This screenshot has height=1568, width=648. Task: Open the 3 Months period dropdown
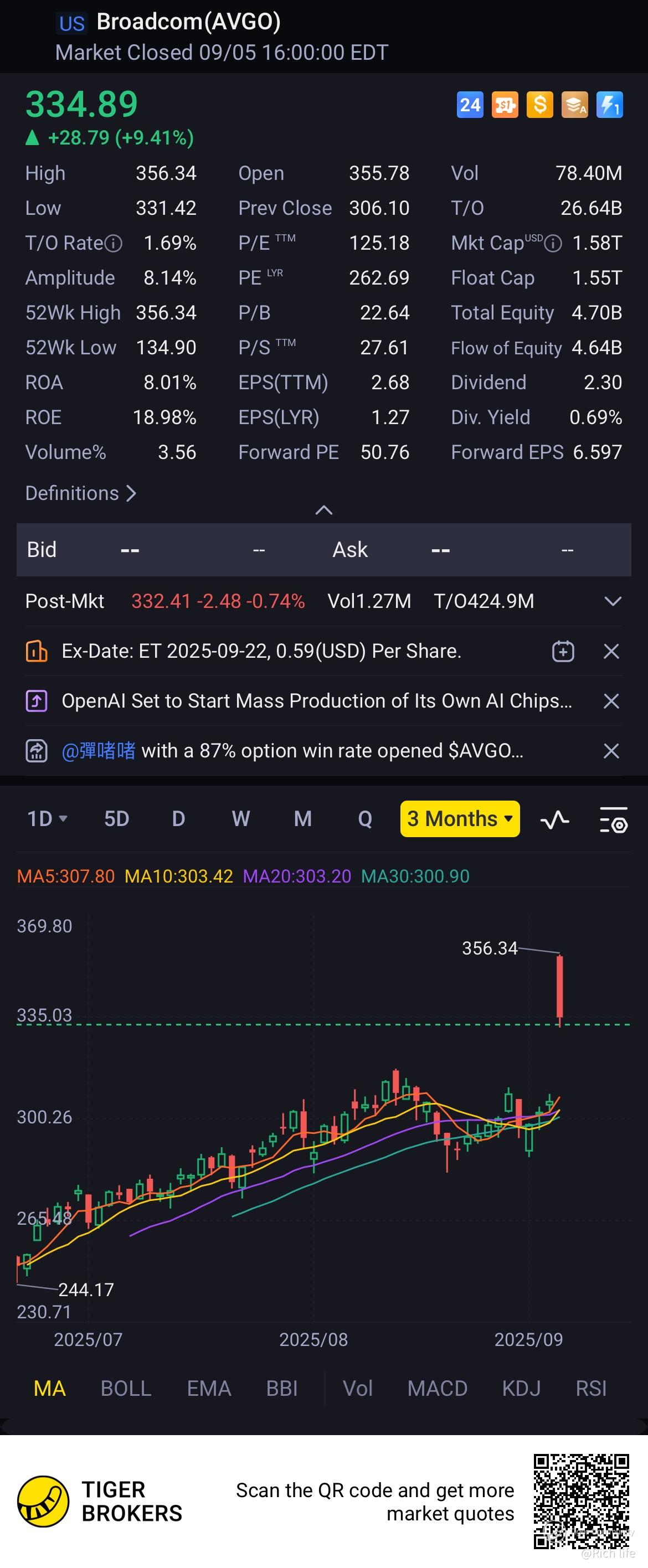[x=460, y=819]
